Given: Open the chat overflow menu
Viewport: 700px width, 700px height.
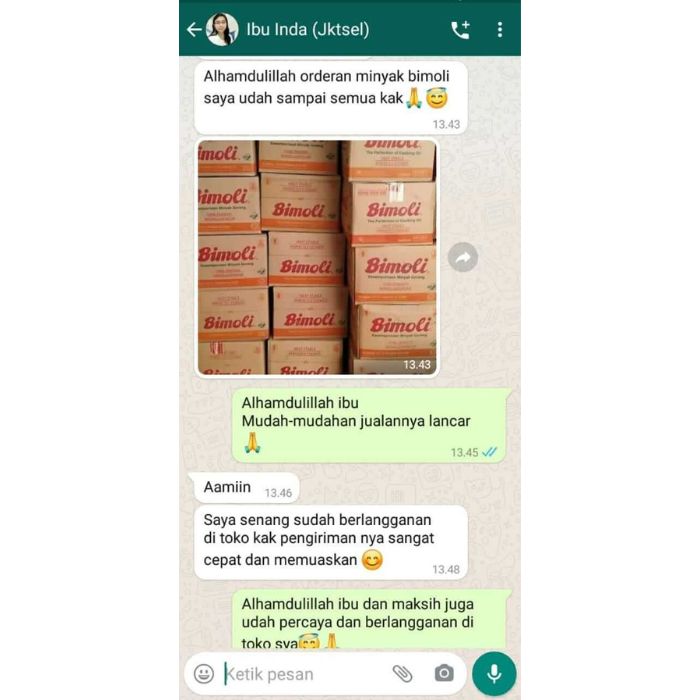Looking at the screenshot, I should [500, 29].
